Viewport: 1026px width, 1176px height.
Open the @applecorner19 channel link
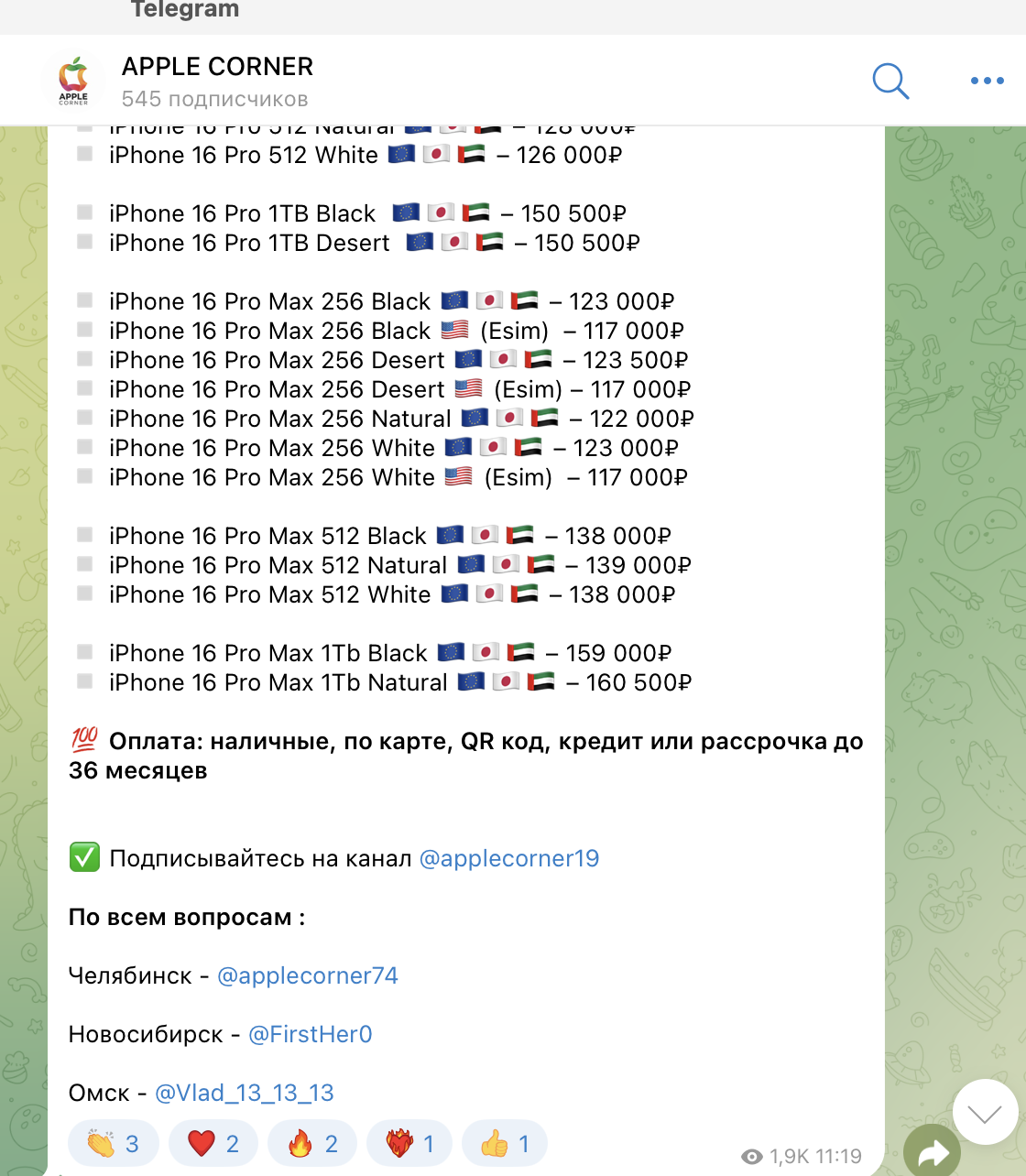tap(508, 858)
